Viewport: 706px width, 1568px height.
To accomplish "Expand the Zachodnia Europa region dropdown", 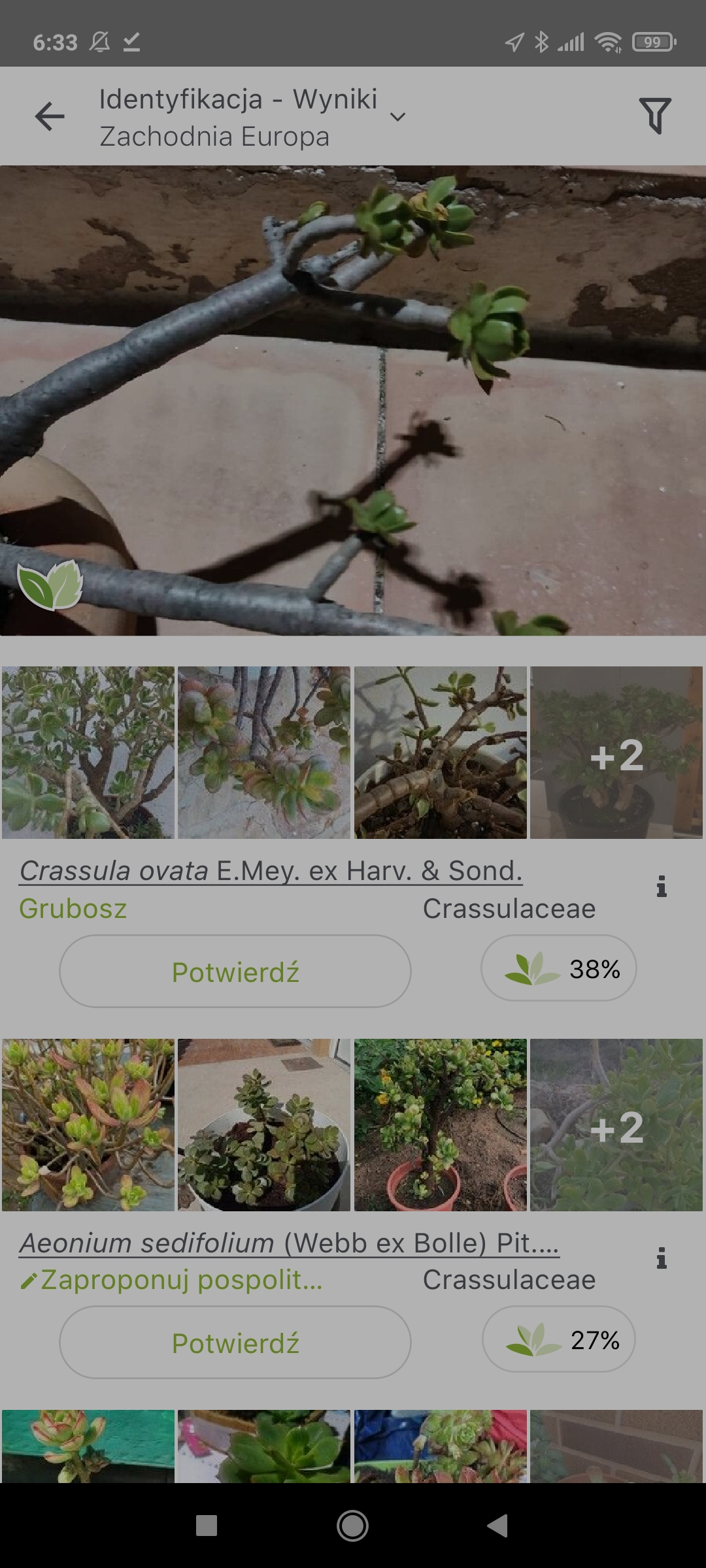I will [x=397, y=117].
